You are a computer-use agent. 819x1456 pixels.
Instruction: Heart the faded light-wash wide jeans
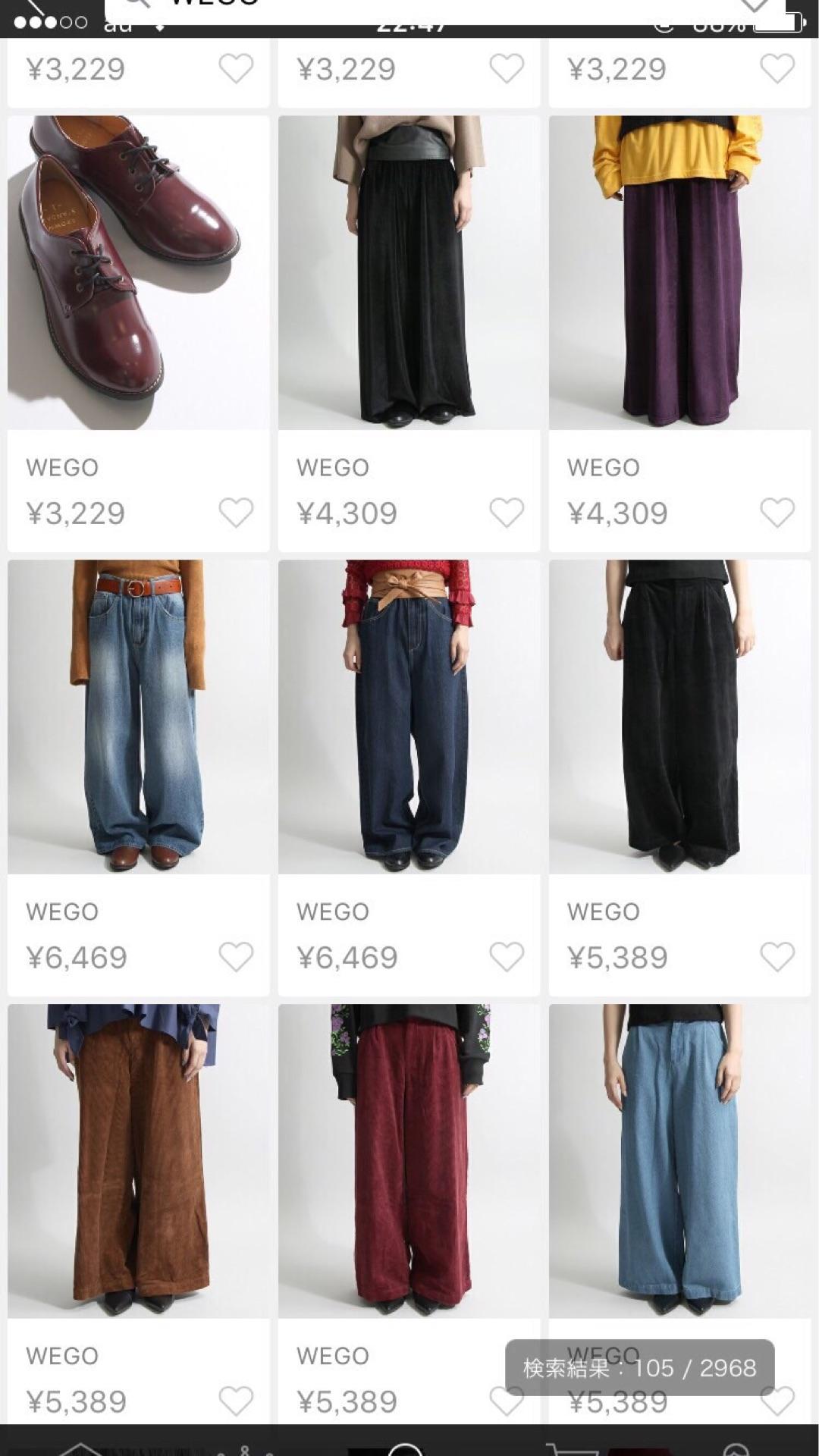click(x=236, y=957)
